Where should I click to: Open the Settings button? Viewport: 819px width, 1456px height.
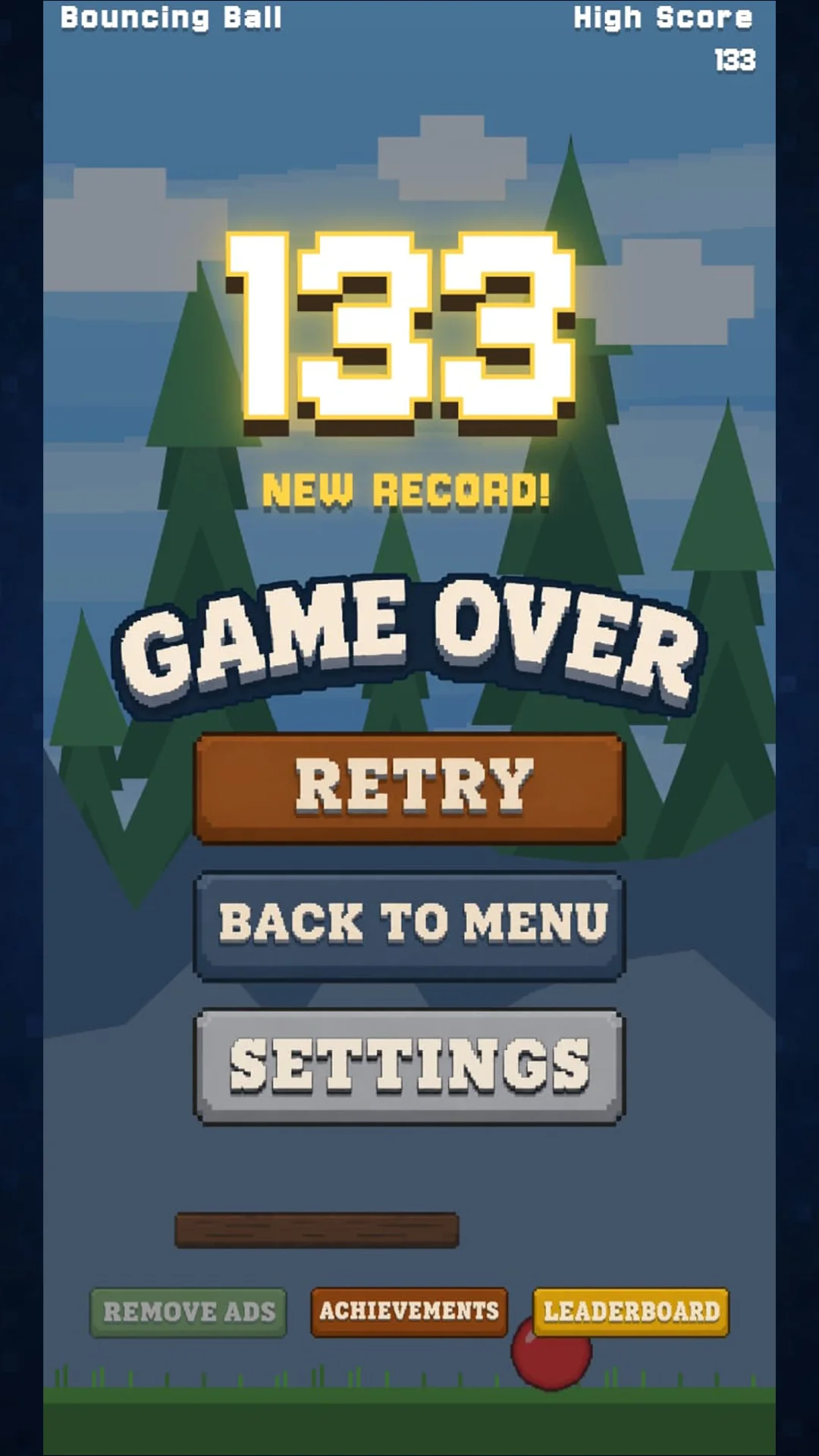coord(409,1066)
